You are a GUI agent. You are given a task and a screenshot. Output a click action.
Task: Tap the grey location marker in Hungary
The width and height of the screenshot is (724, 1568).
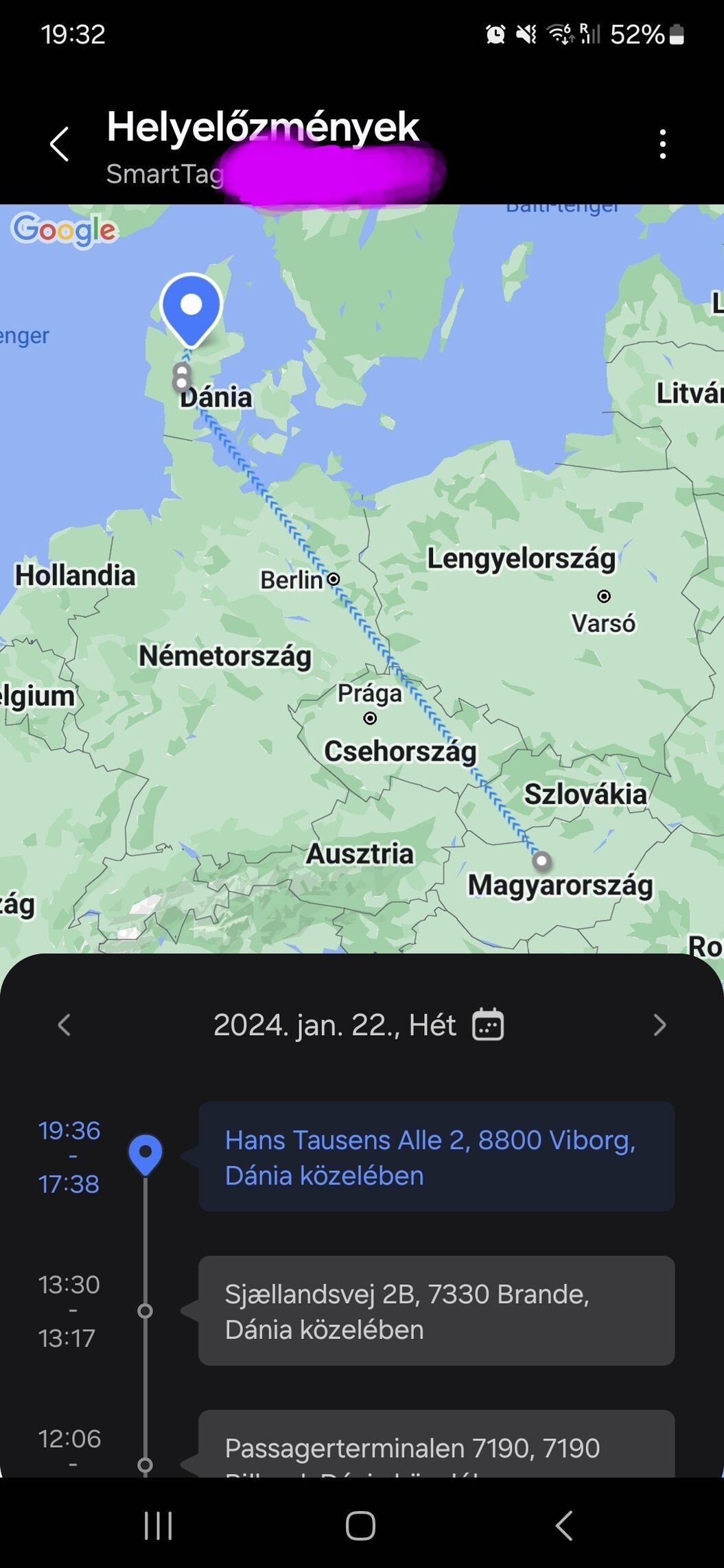pos(542,860)
